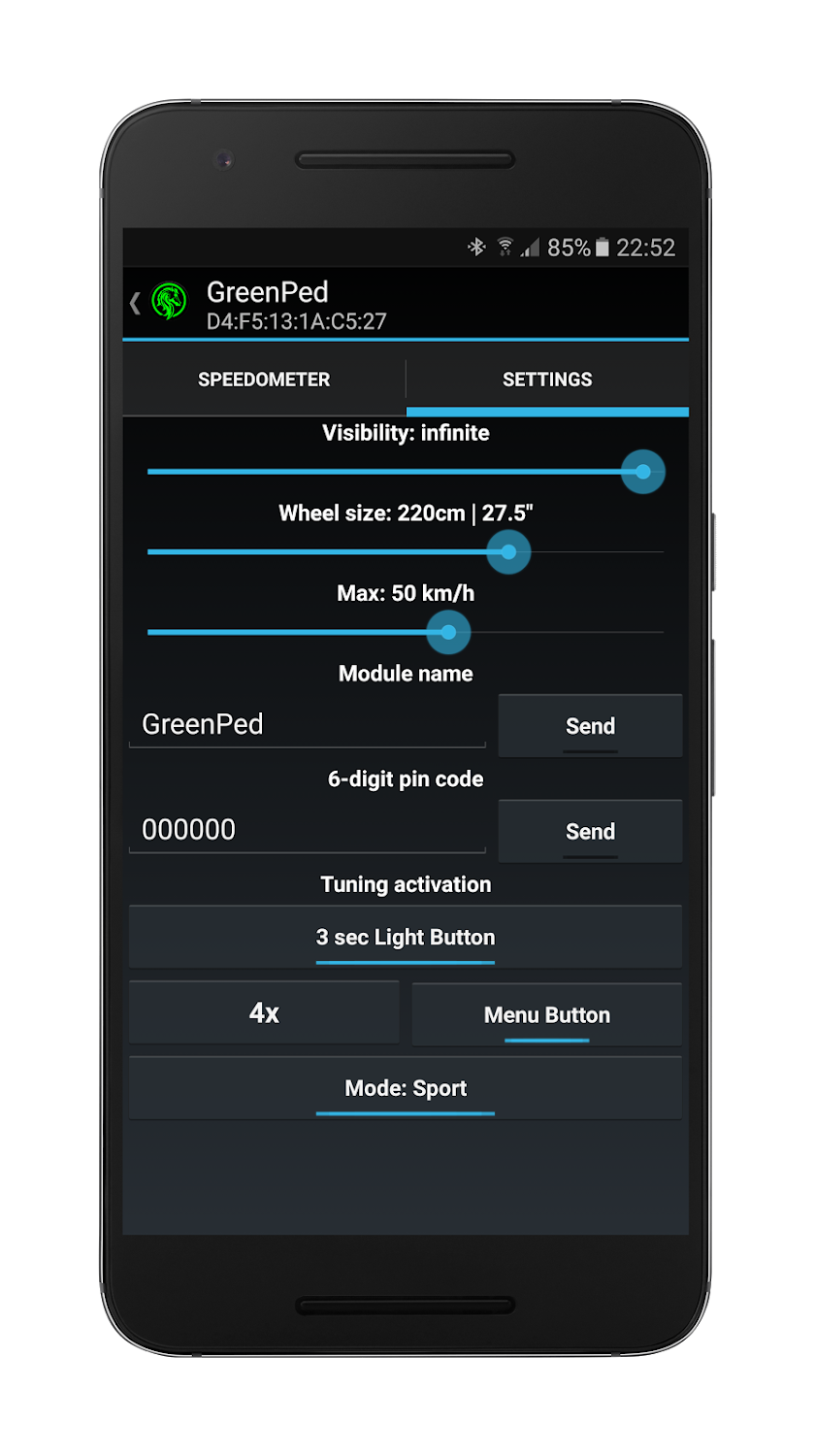
Task: Tap the Max speed slider
Action: [406, 632]
